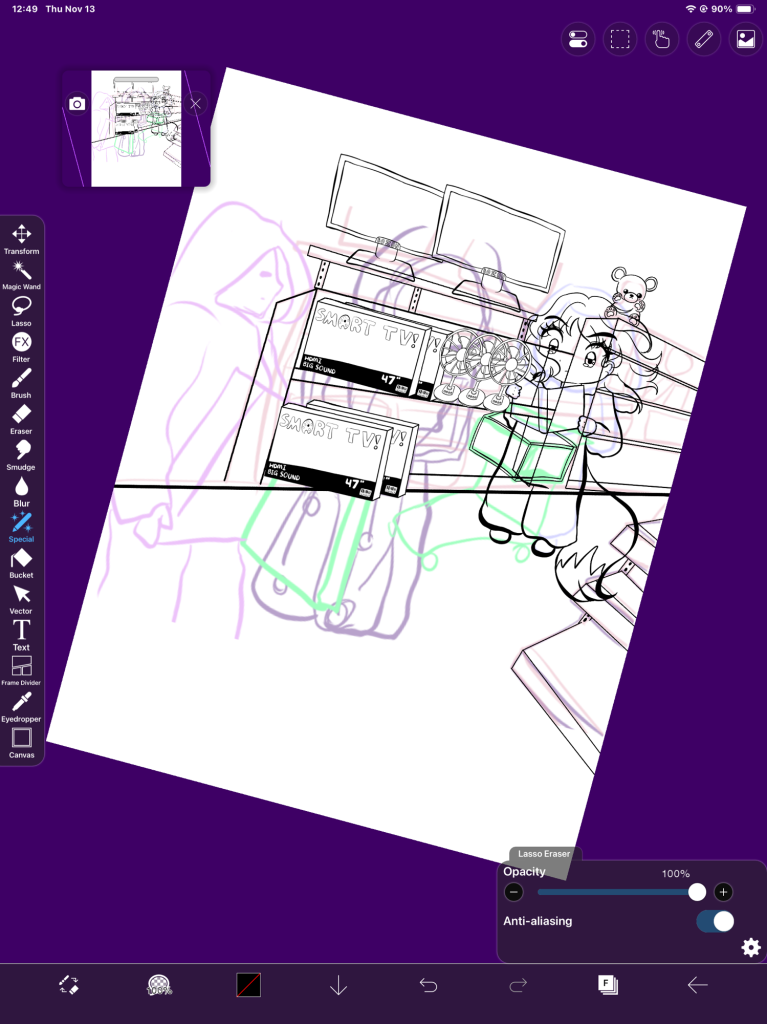This screenshot has height=1024, width=767.
Task: Open the current color swatch
Action: pyautogui.click(x=248, y=985)
